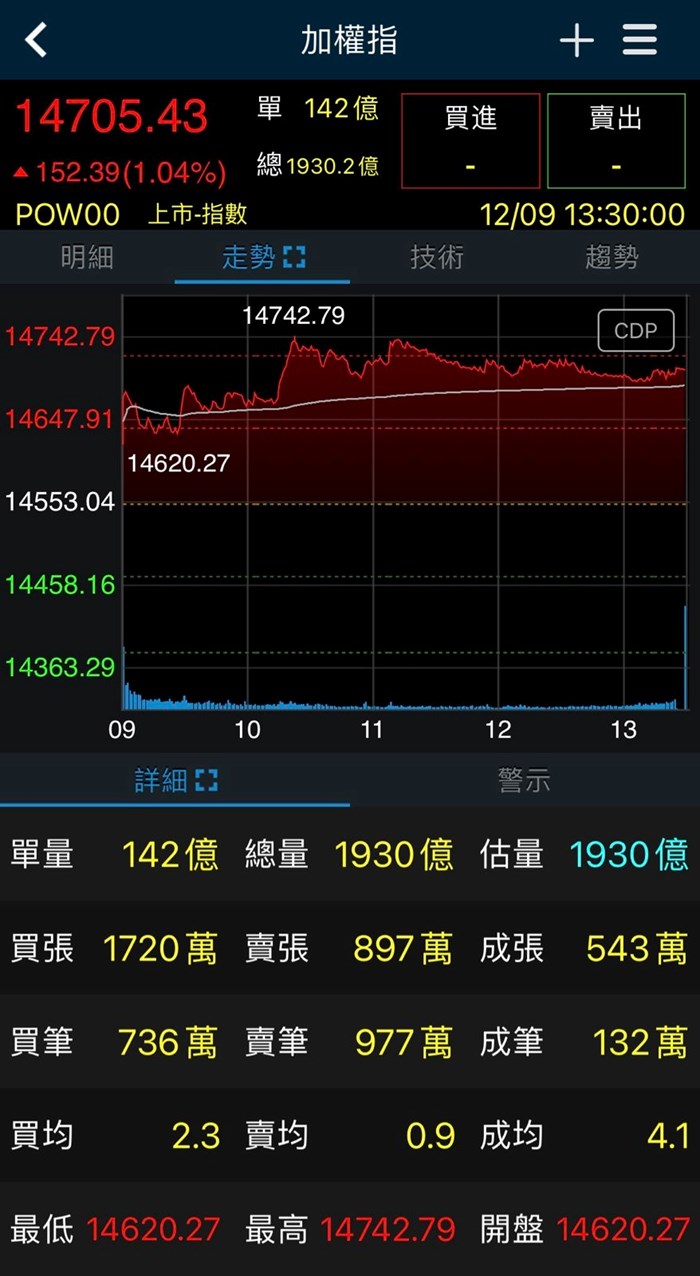Switch to the 警示 alerts tab
The width and height of the screenshot is (700, 1276).
[524, 781]
